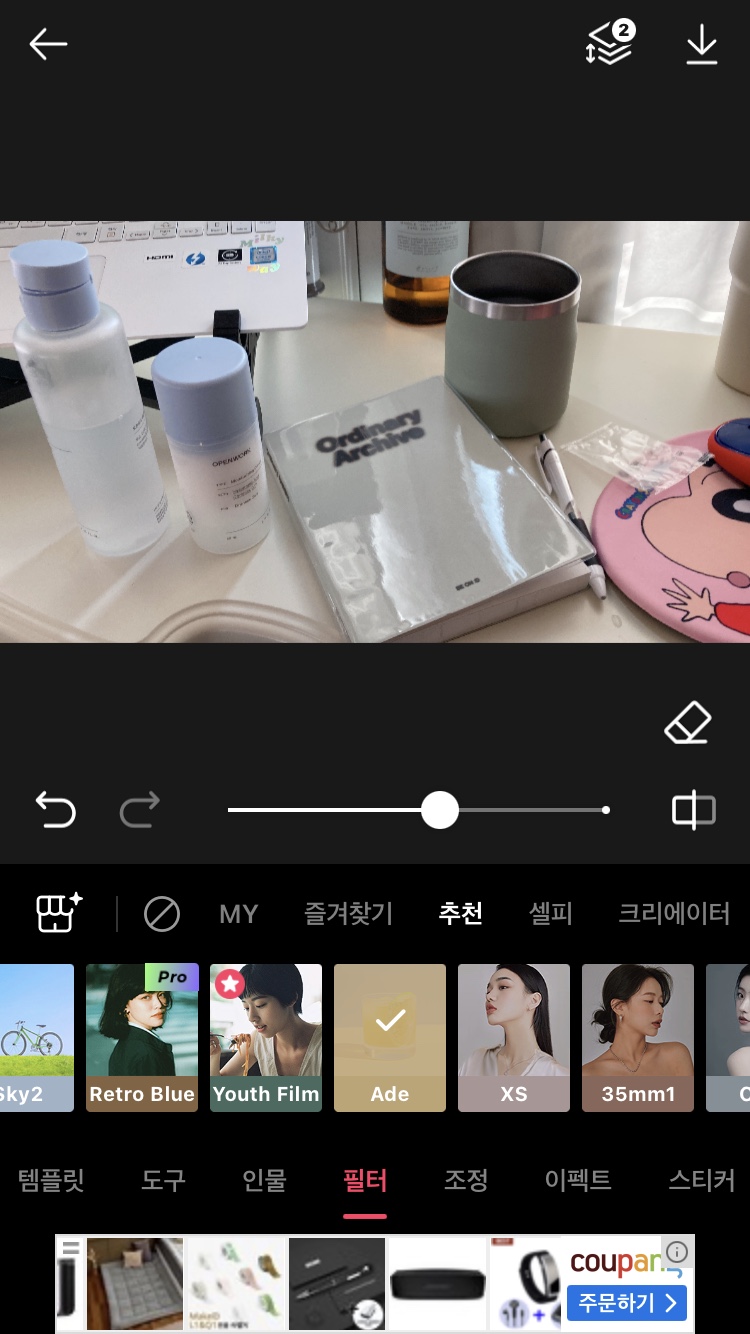Remove filter with the none icon
Screen dimensions: 750x1334
161,914
